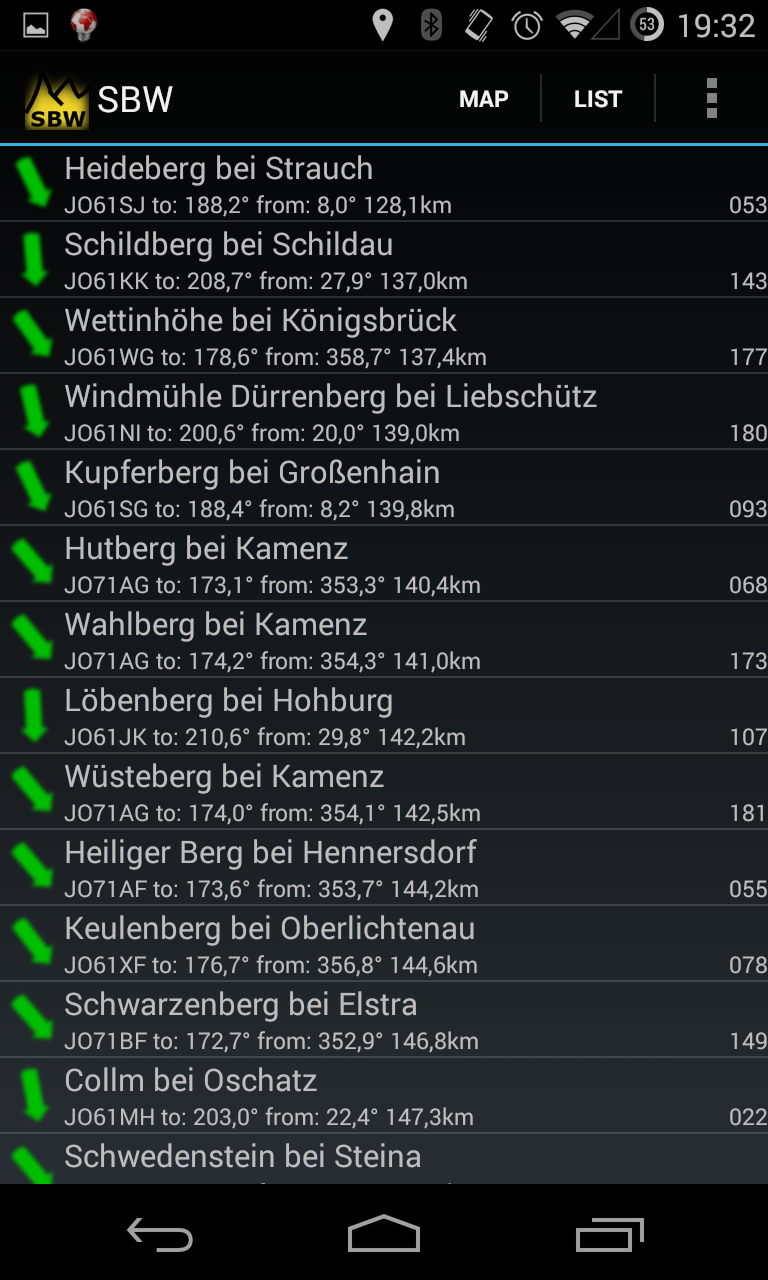
Task: Open Wahlberg bei Kamenz row
Action: point(384,640)
